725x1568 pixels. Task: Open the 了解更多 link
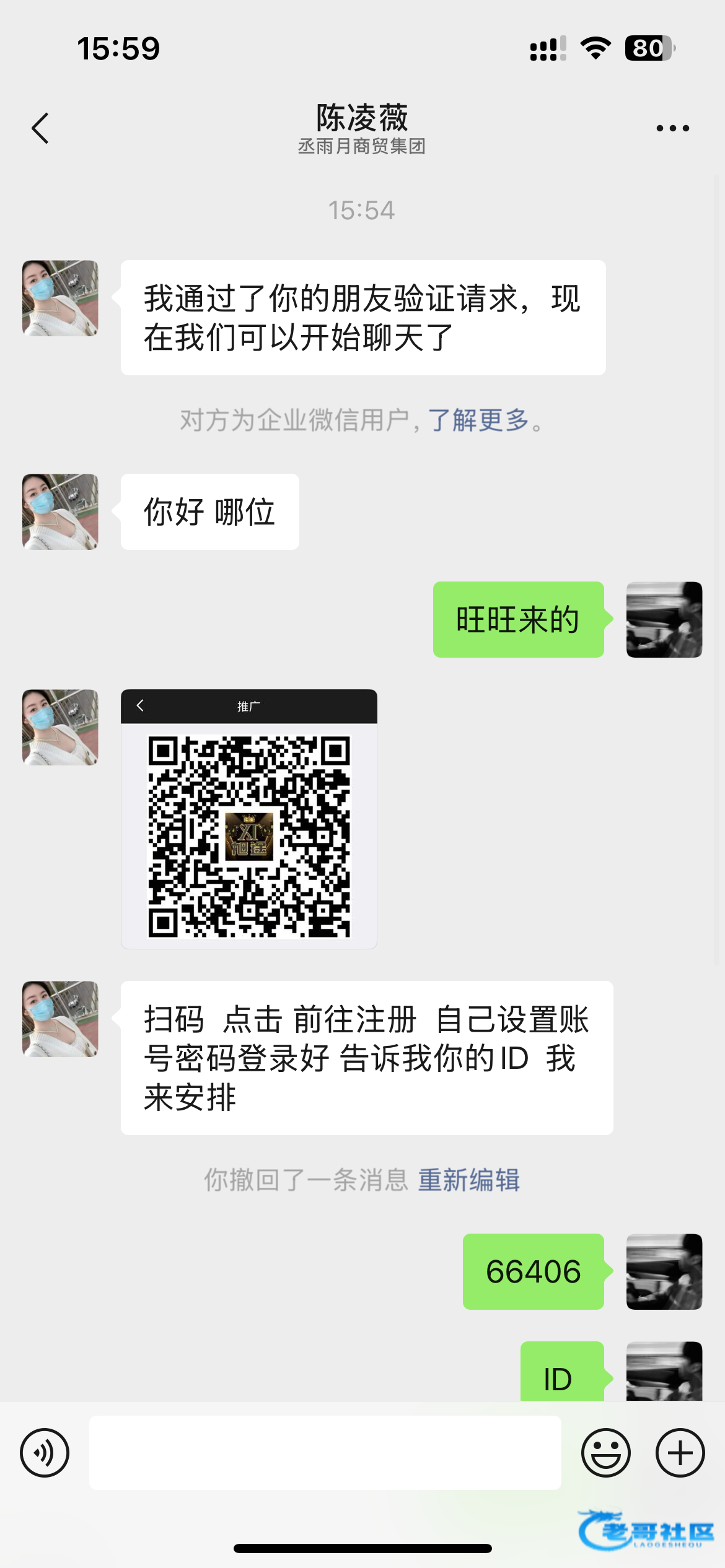coord(478,420)
